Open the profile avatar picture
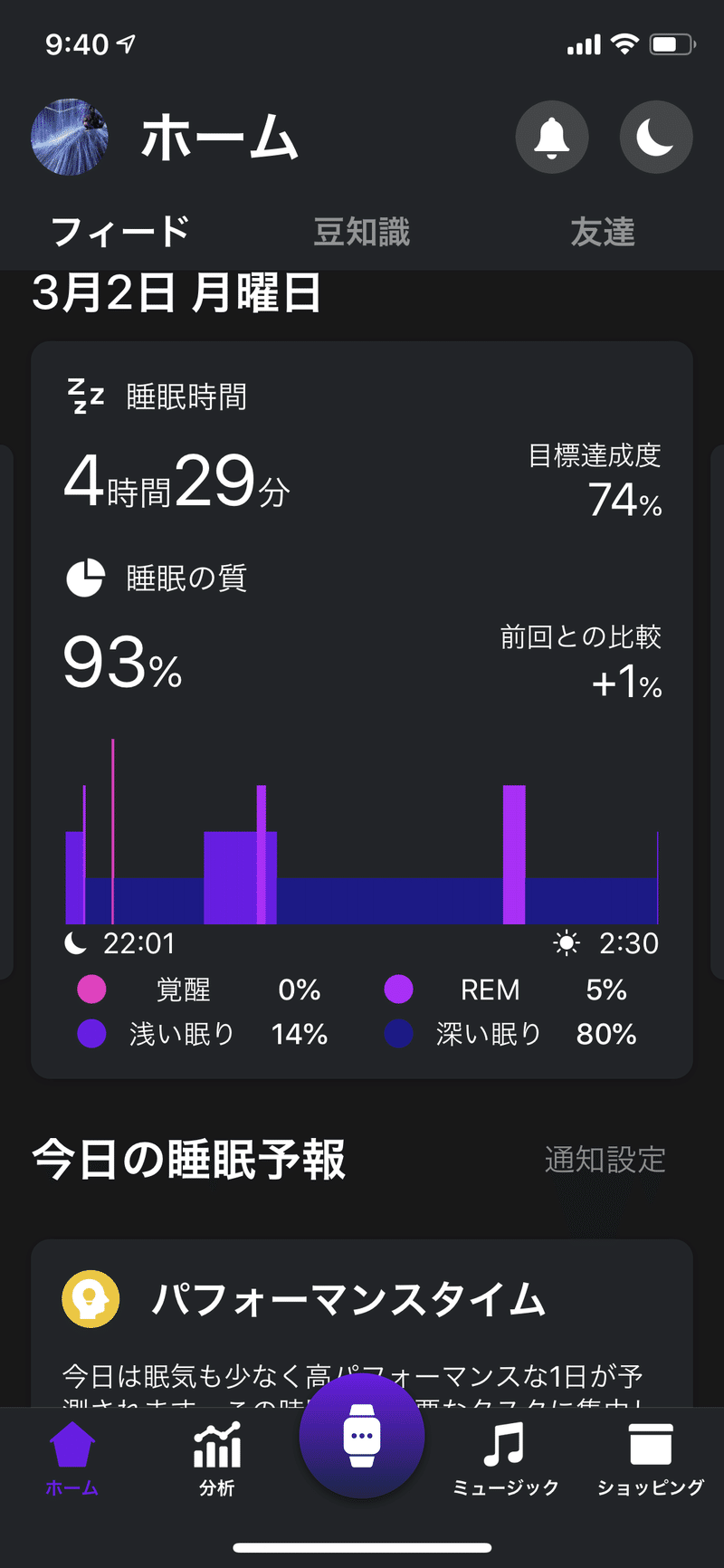The width and height of the screenshot is (724, 1568). (x=70, y=137)
